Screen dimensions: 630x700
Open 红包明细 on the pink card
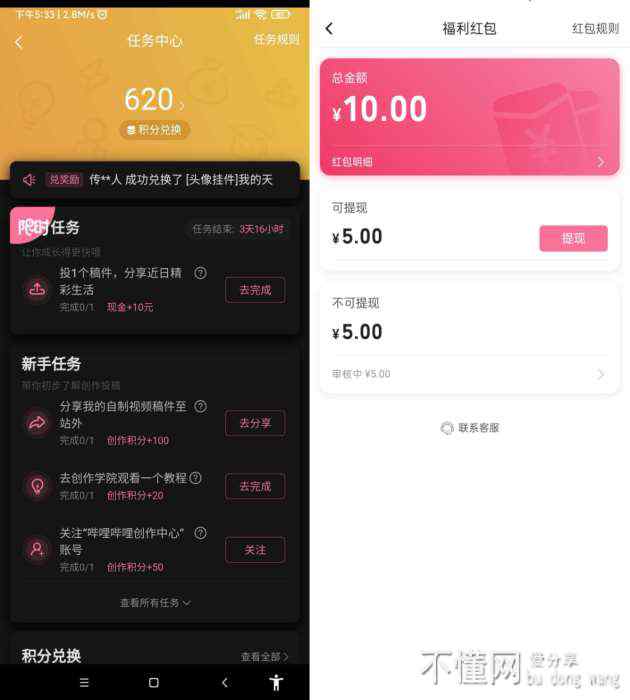pyautogui.click(x=470, y=162)
